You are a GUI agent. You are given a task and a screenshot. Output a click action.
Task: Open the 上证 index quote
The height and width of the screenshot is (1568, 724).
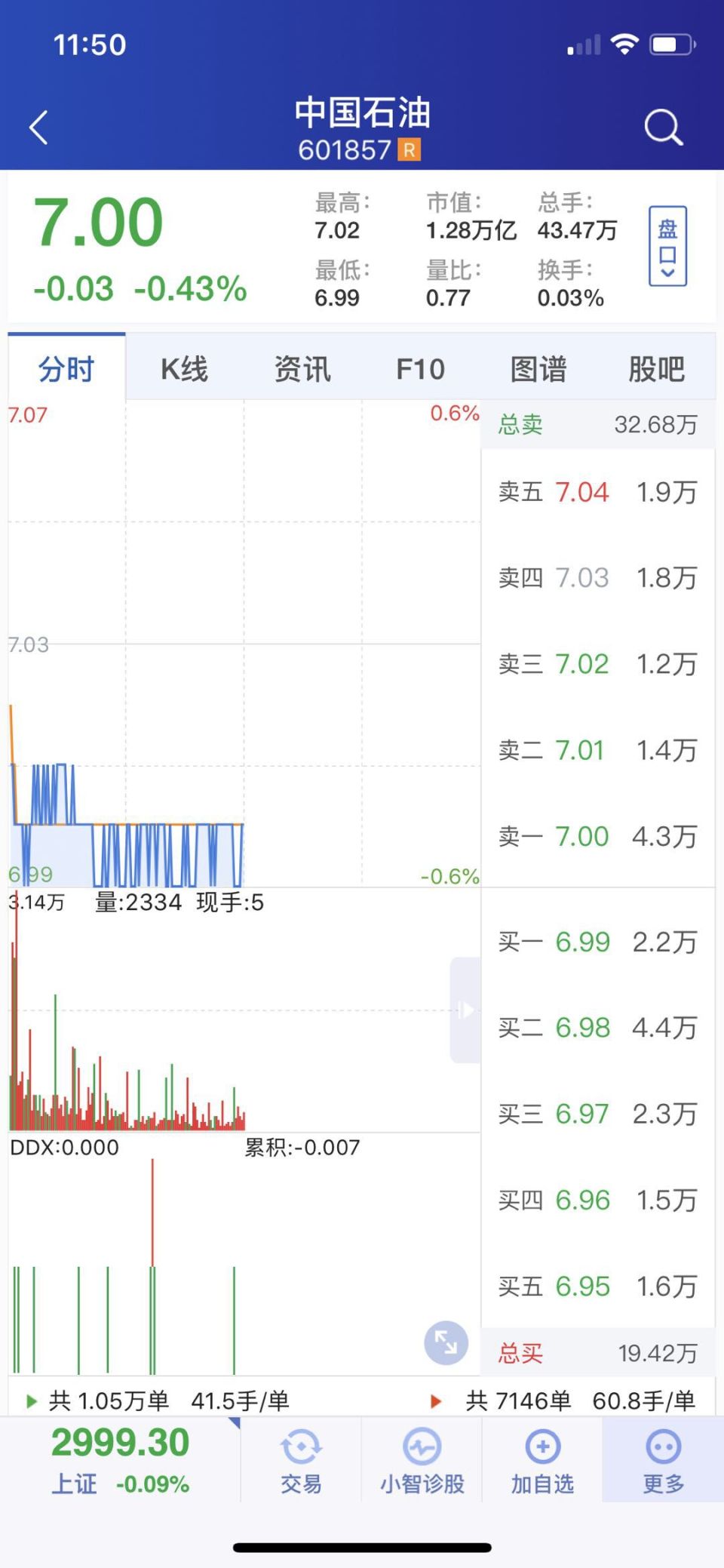[121, 1459]
